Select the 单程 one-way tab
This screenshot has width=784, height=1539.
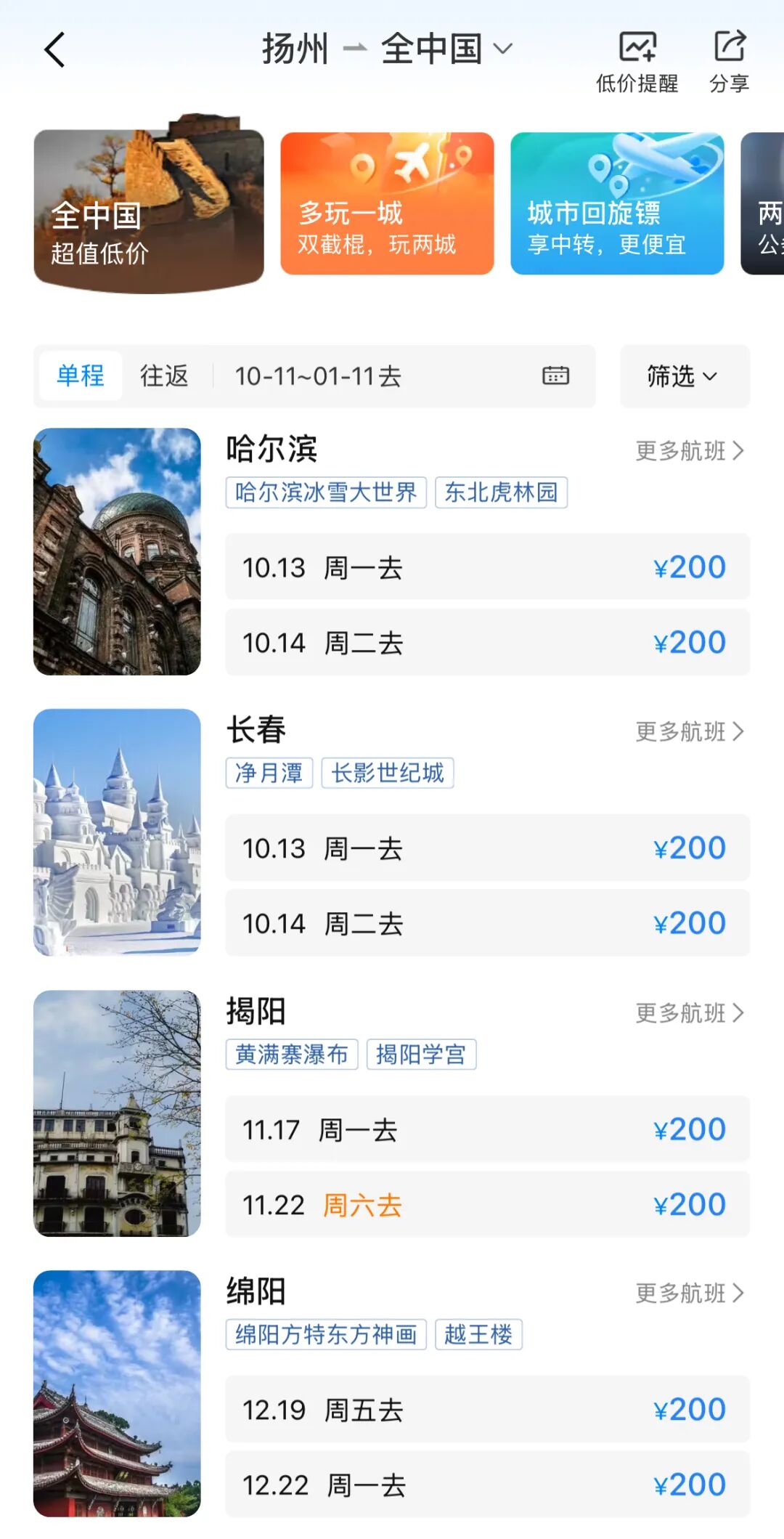tap(81, 376)
